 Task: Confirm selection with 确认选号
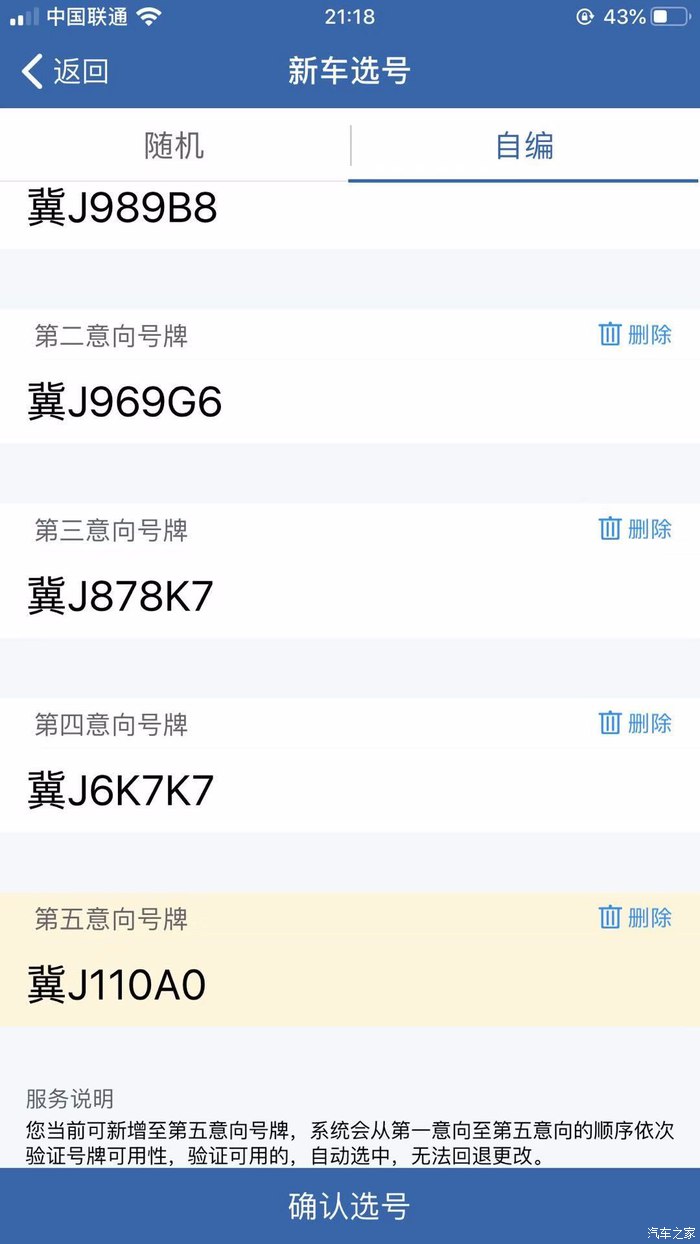tap(350, 1206)
